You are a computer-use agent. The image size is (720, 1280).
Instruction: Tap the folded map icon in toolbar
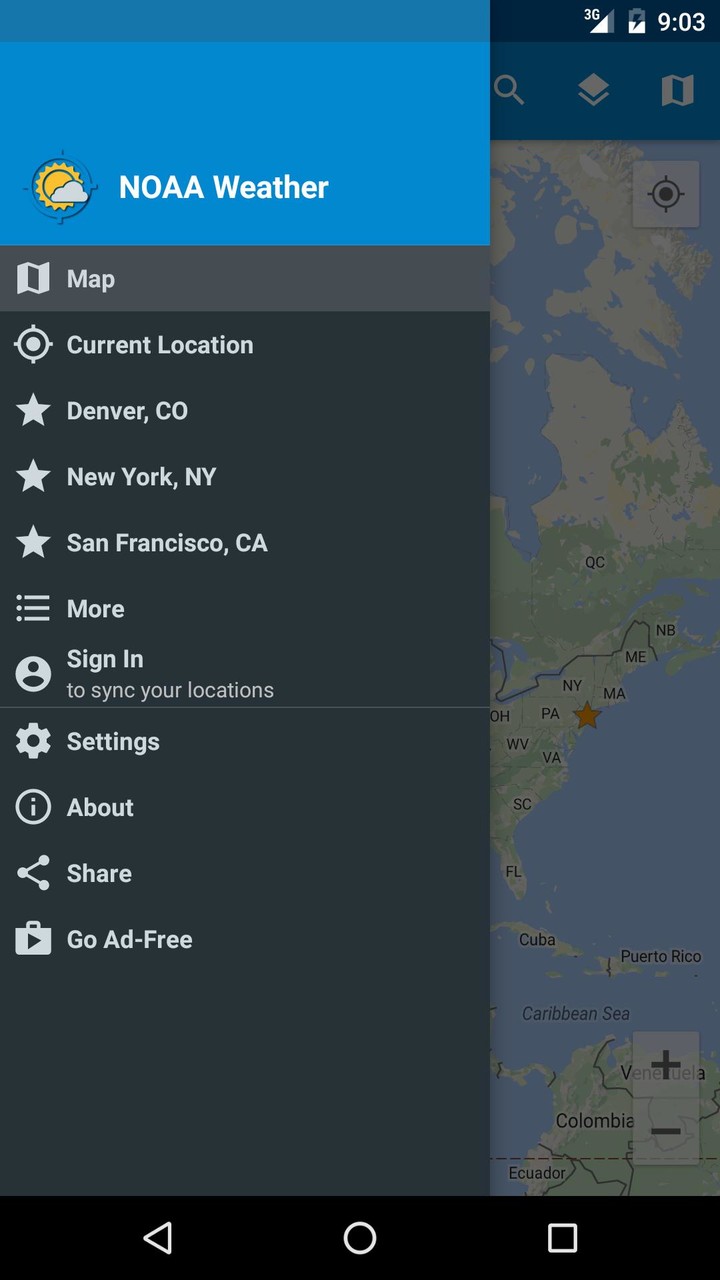pyautogui.click(x=677, y=91)
